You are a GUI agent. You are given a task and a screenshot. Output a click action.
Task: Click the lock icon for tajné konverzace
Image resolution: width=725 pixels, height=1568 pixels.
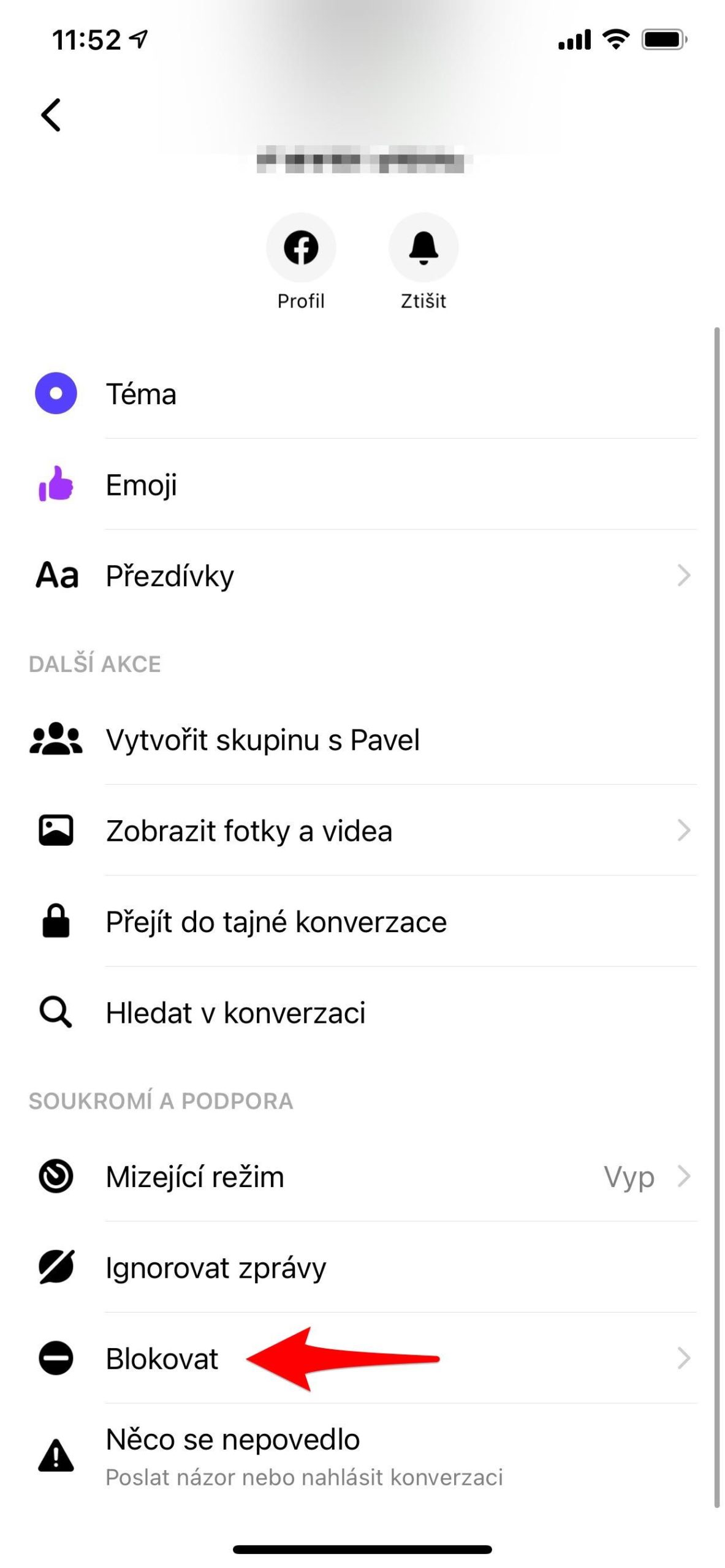tap(56, 921)
